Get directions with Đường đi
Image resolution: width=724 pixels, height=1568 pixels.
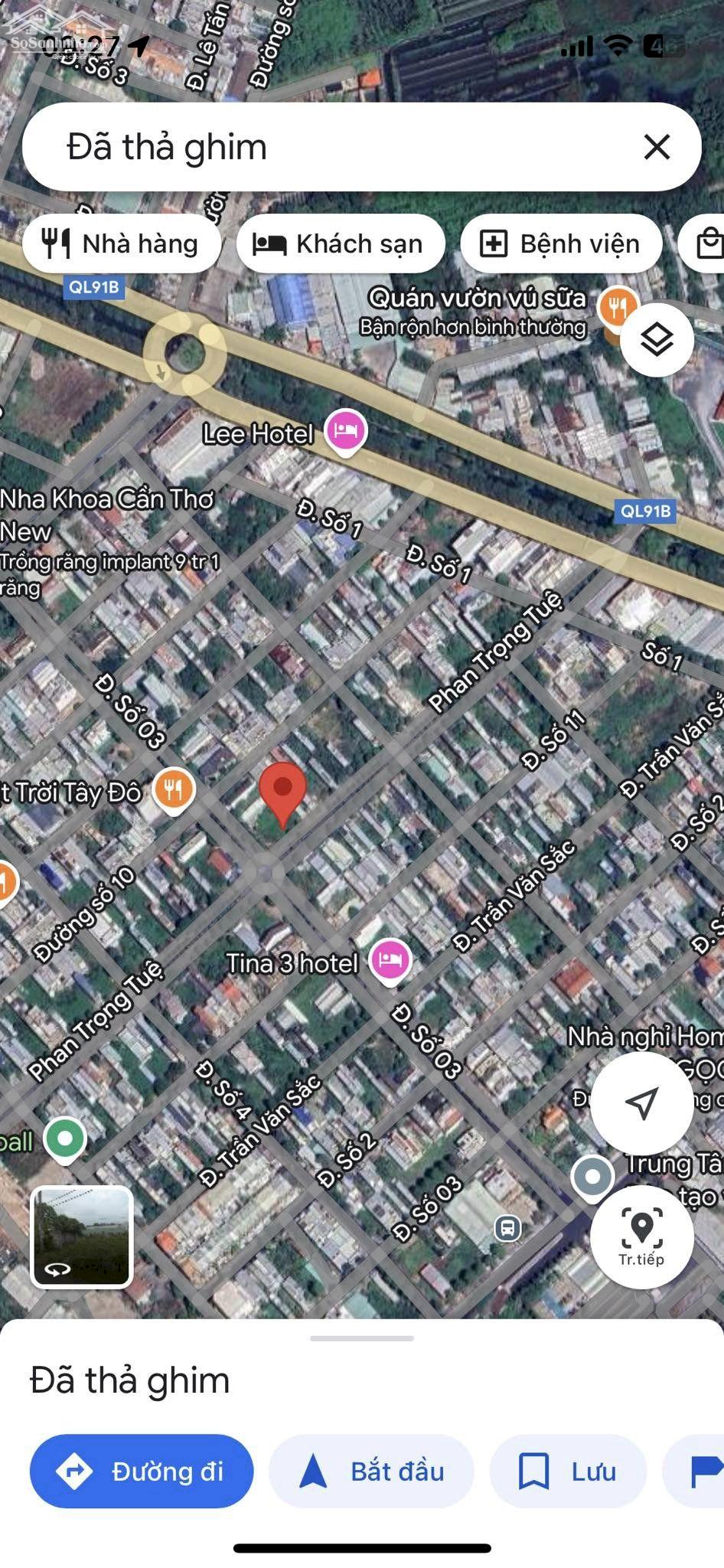click(142, 1471)
